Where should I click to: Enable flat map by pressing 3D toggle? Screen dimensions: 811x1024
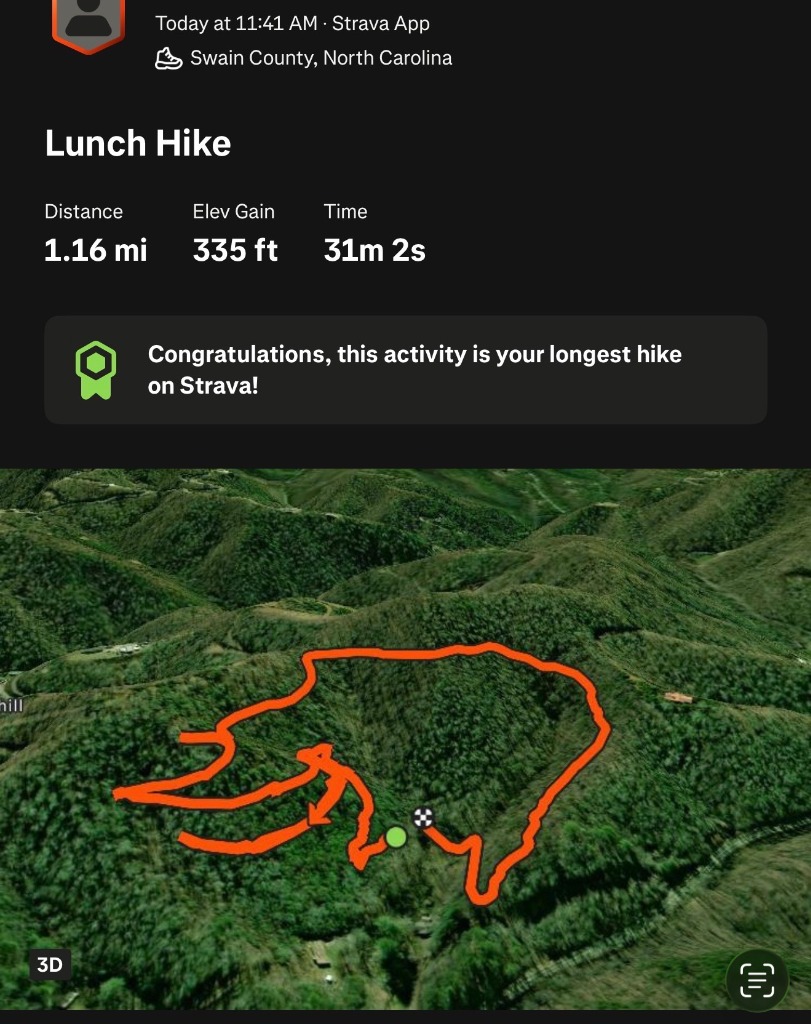pos(49,965)
